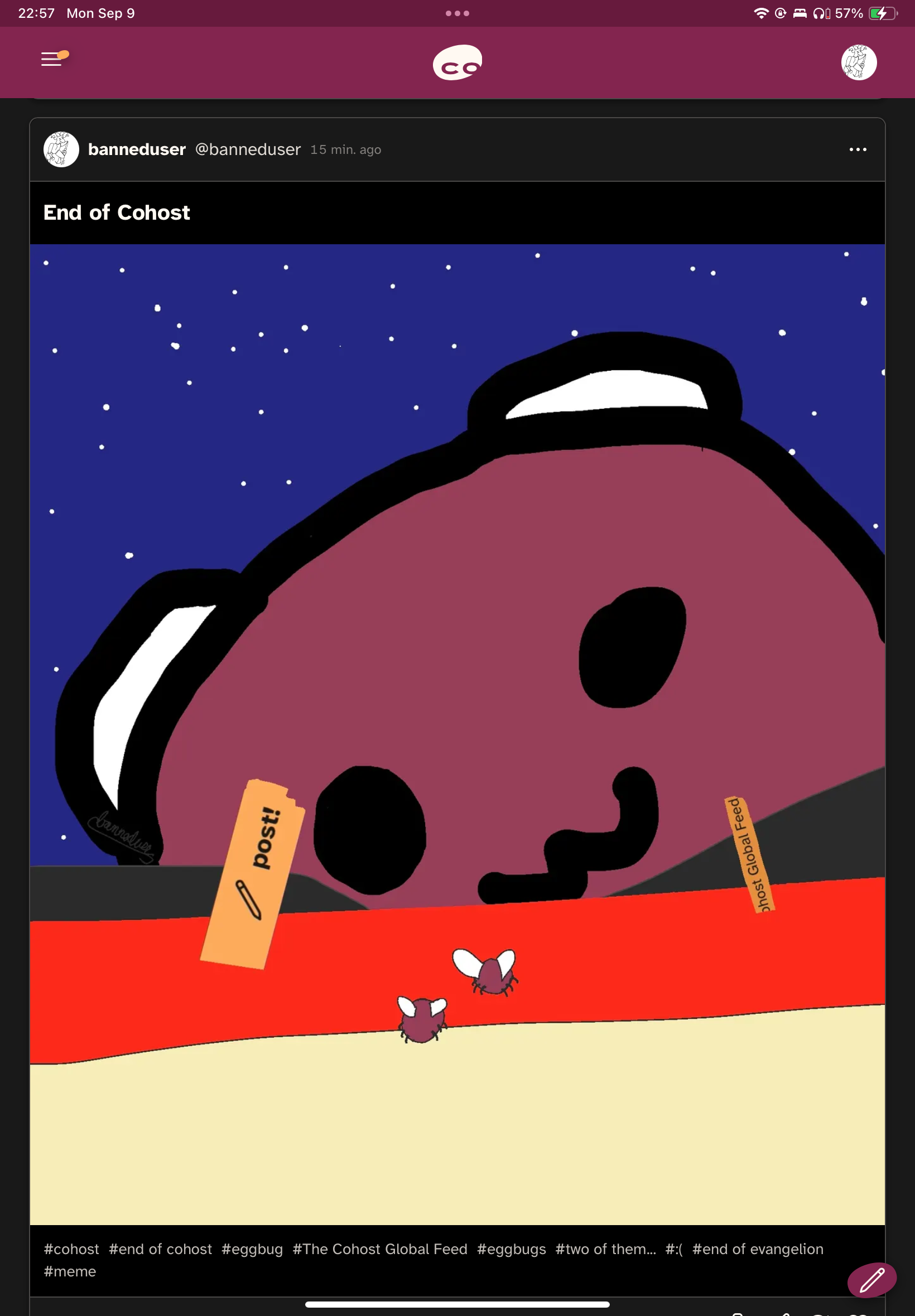Open the banneduser display name link
This screenshot has width=915, height=1316.
[137, 149]
